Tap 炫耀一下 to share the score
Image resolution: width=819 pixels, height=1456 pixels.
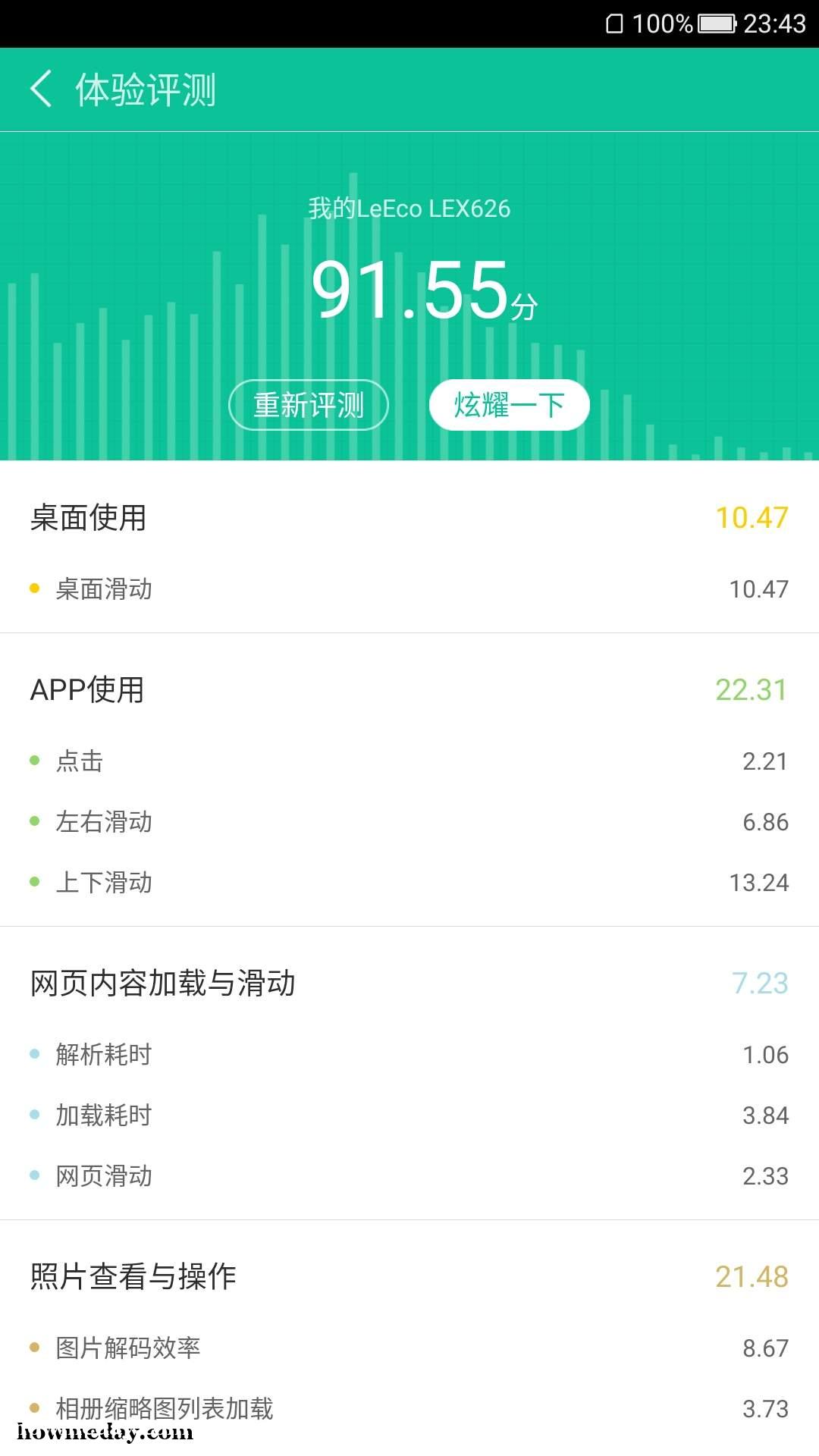click(x=510, y=405)
